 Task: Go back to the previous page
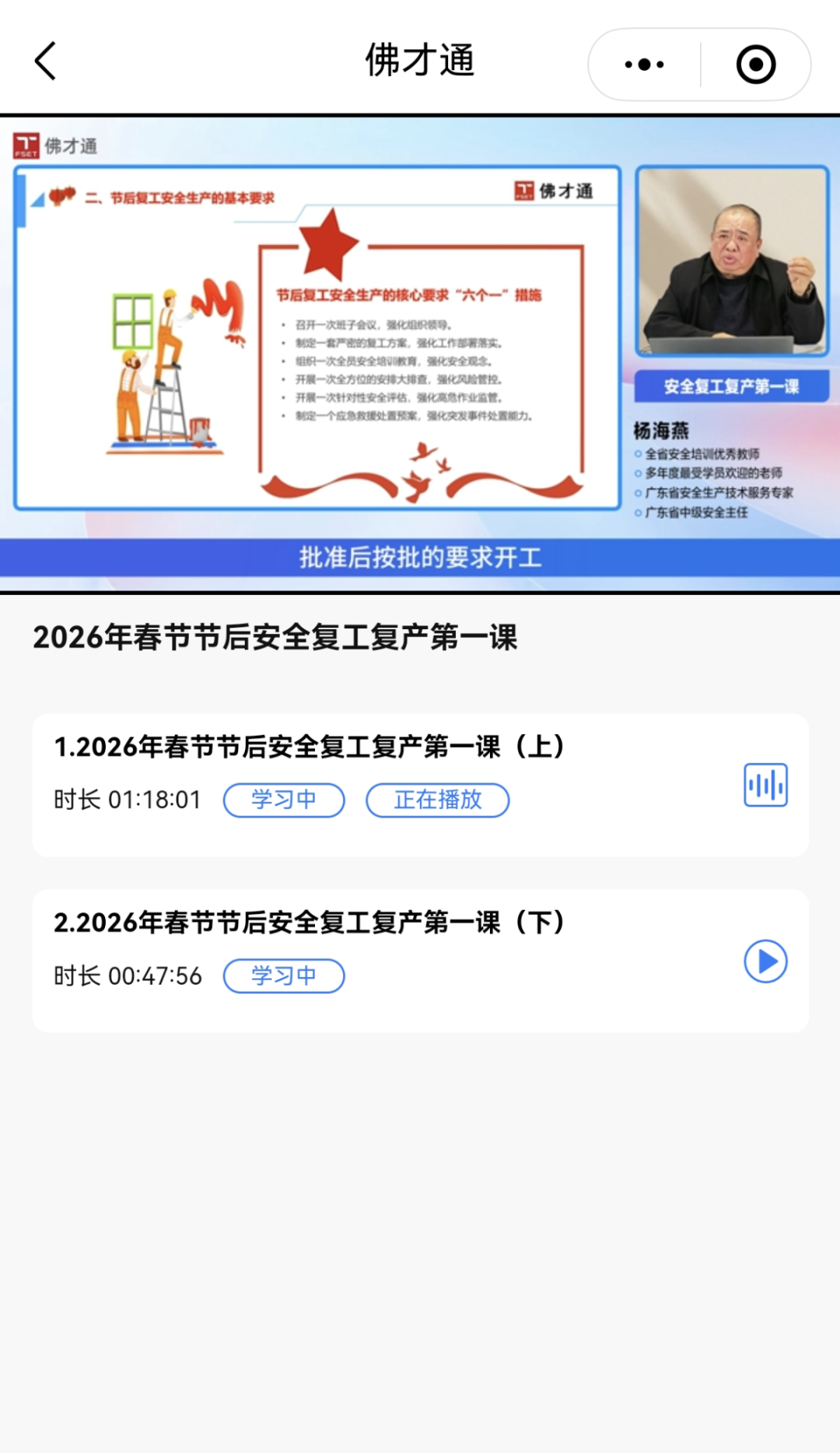point(46,61)
